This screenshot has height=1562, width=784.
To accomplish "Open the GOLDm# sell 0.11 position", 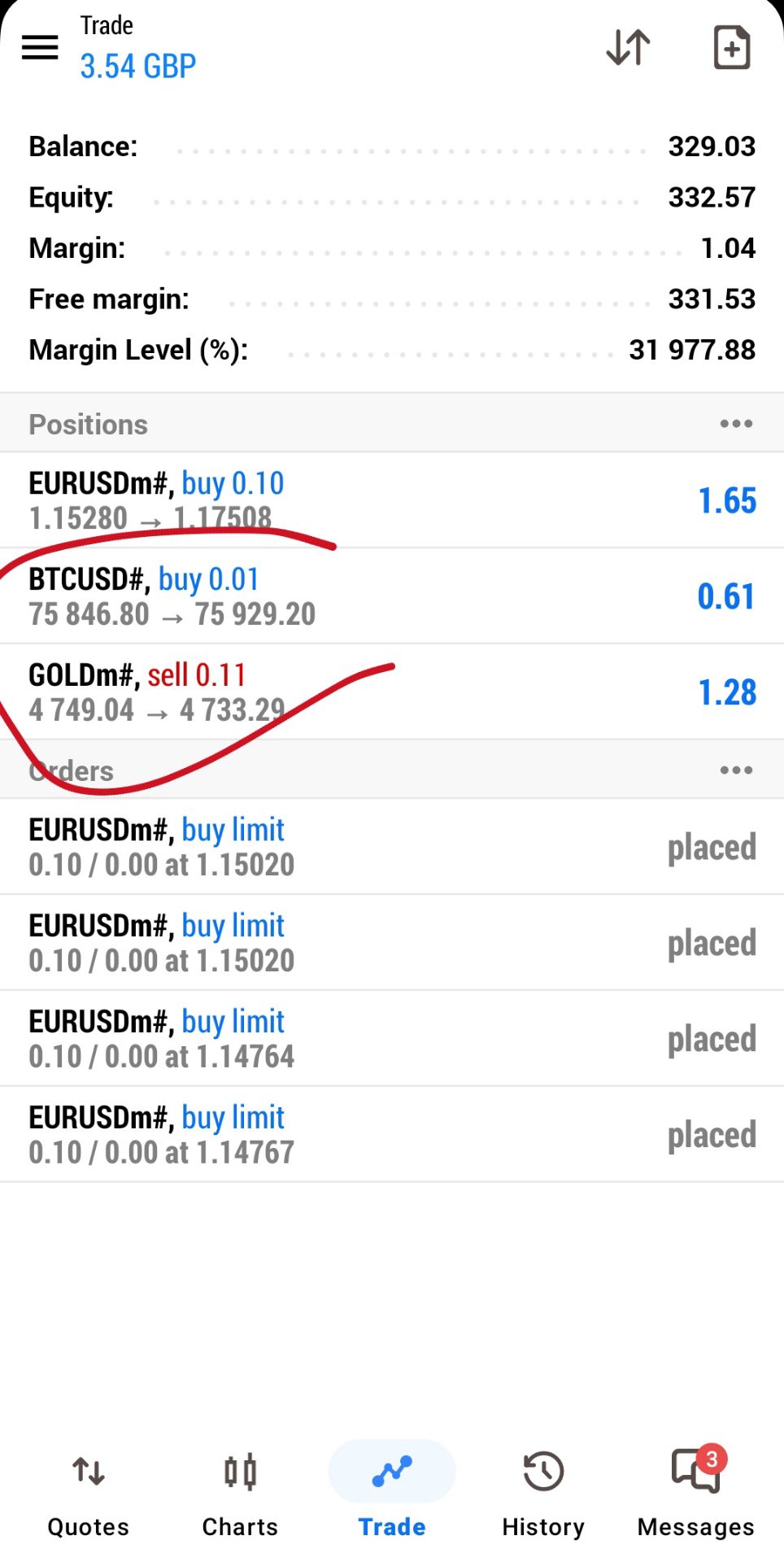I will pyautogui.click(x=392, y=692).
